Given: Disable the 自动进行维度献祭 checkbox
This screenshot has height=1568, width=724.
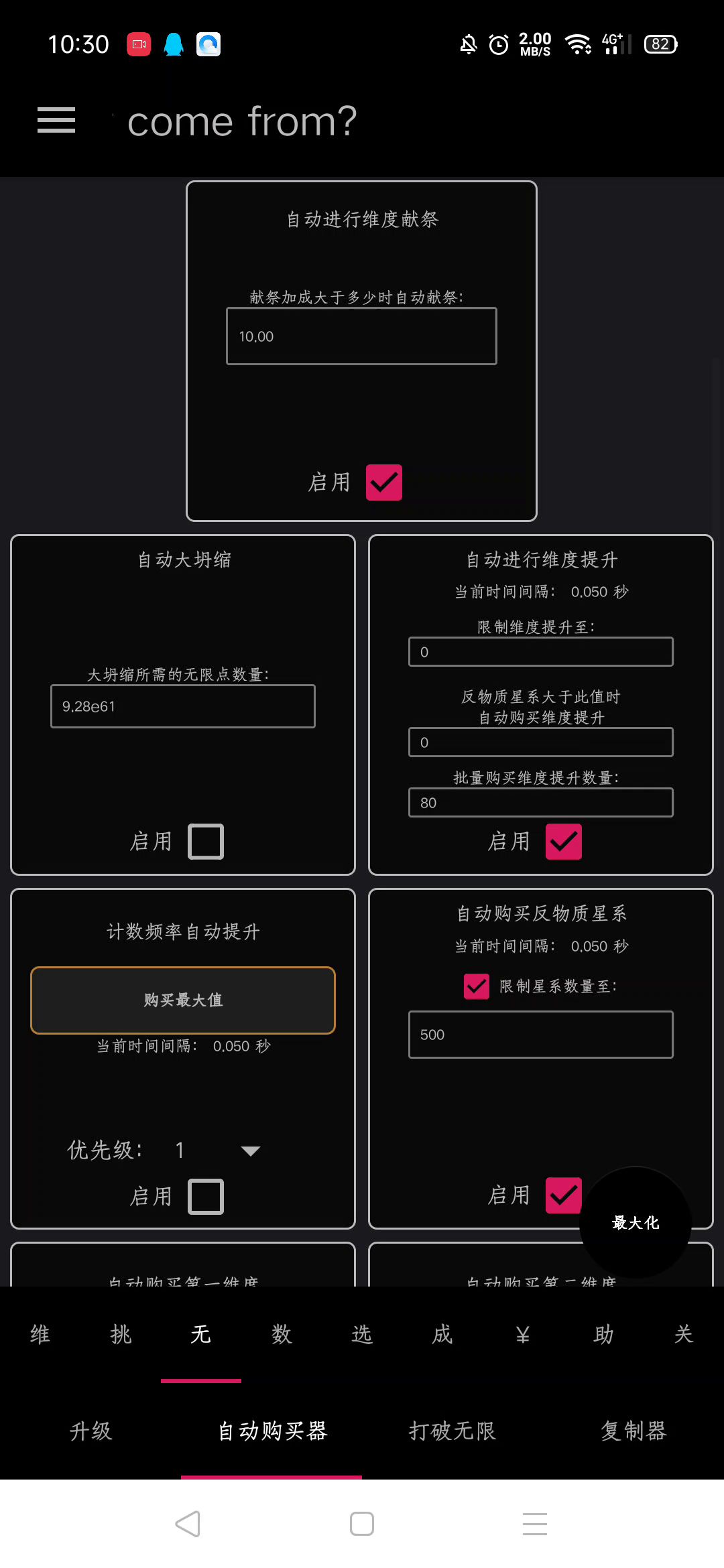Looking at the screenshot, I should (384, 482).
